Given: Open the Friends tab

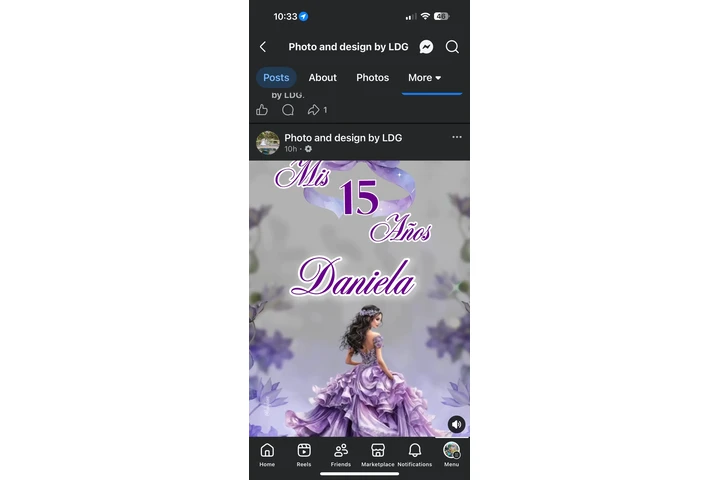Looking at the screenshot, I should (x=341, y=454).
